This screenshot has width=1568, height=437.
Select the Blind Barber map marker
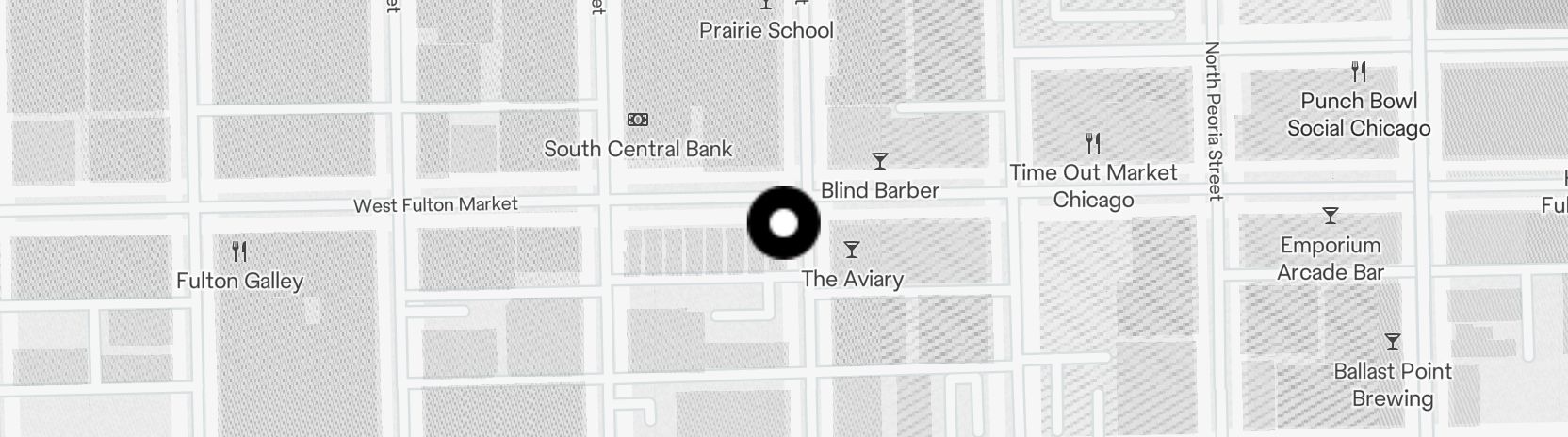coord(880,162)
